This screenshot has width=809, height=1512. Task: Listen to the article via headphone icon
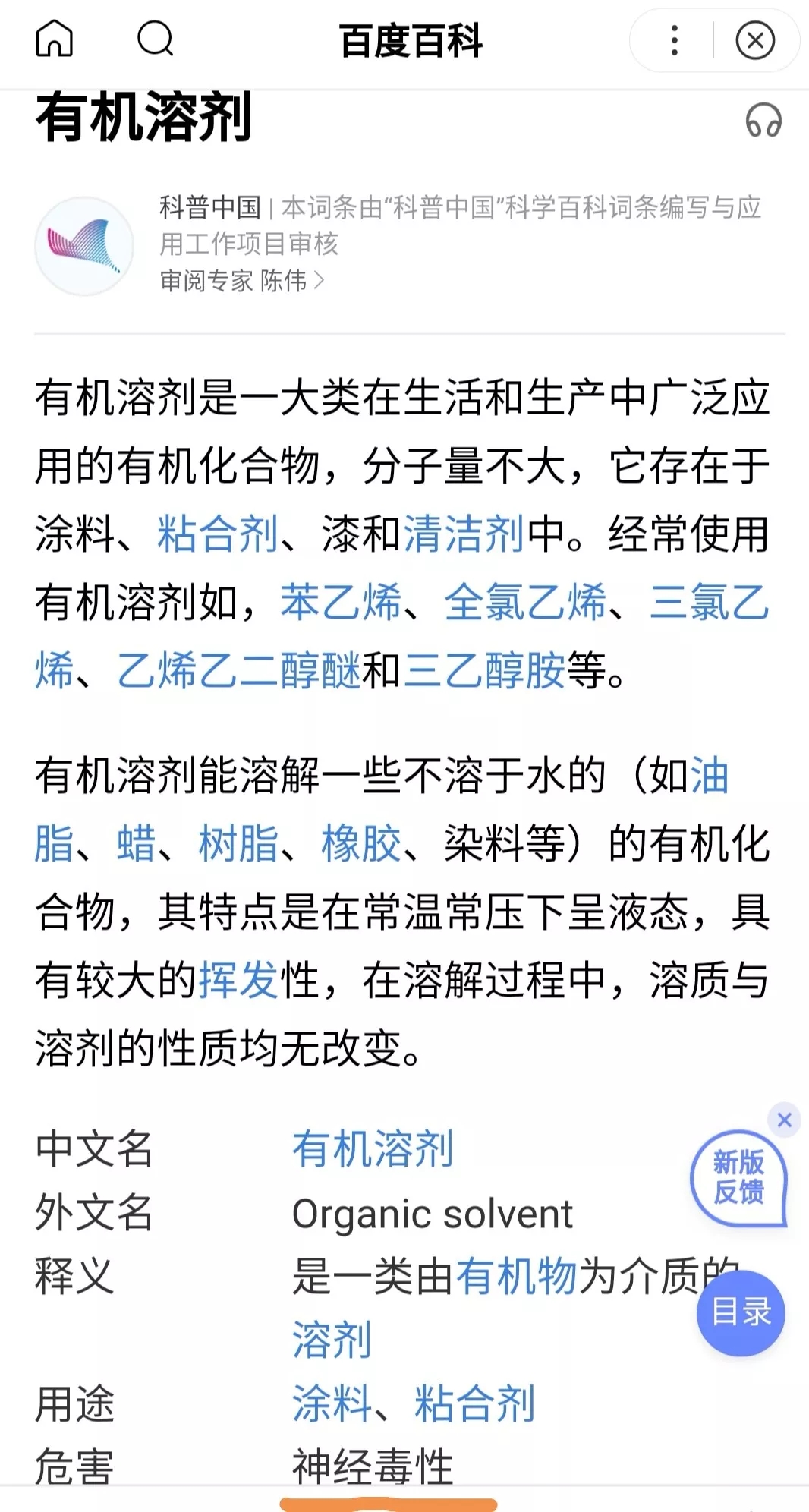pos(763,121)
